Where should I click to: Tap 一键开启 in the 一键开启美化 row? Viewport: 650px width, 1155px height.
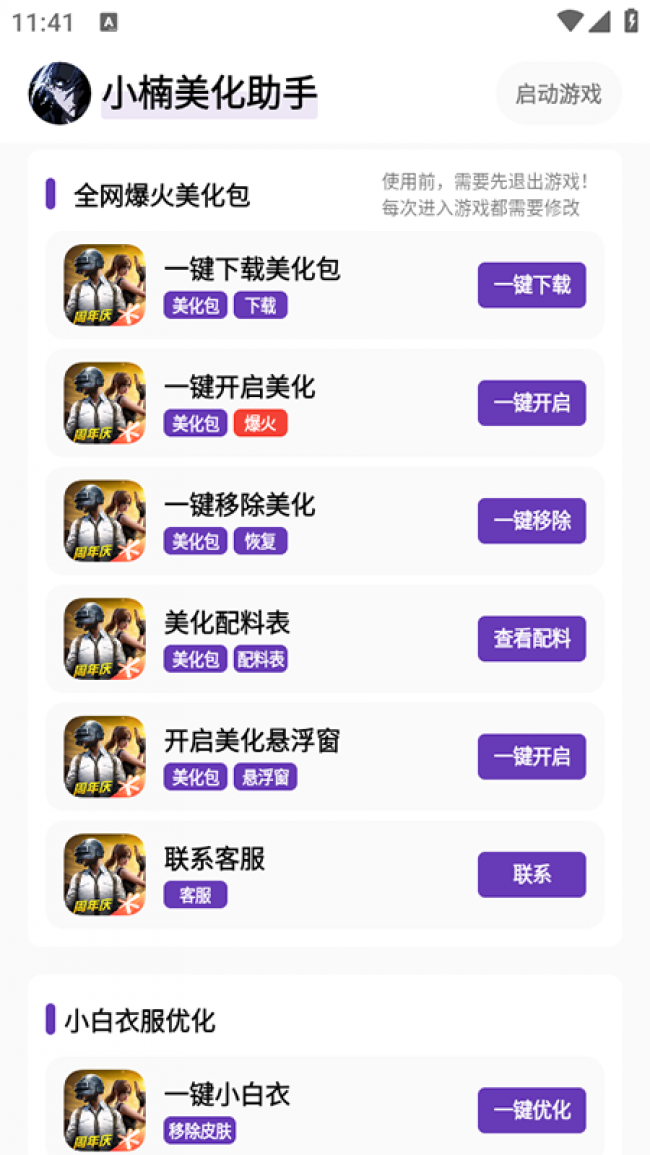[x=531, y=403]
